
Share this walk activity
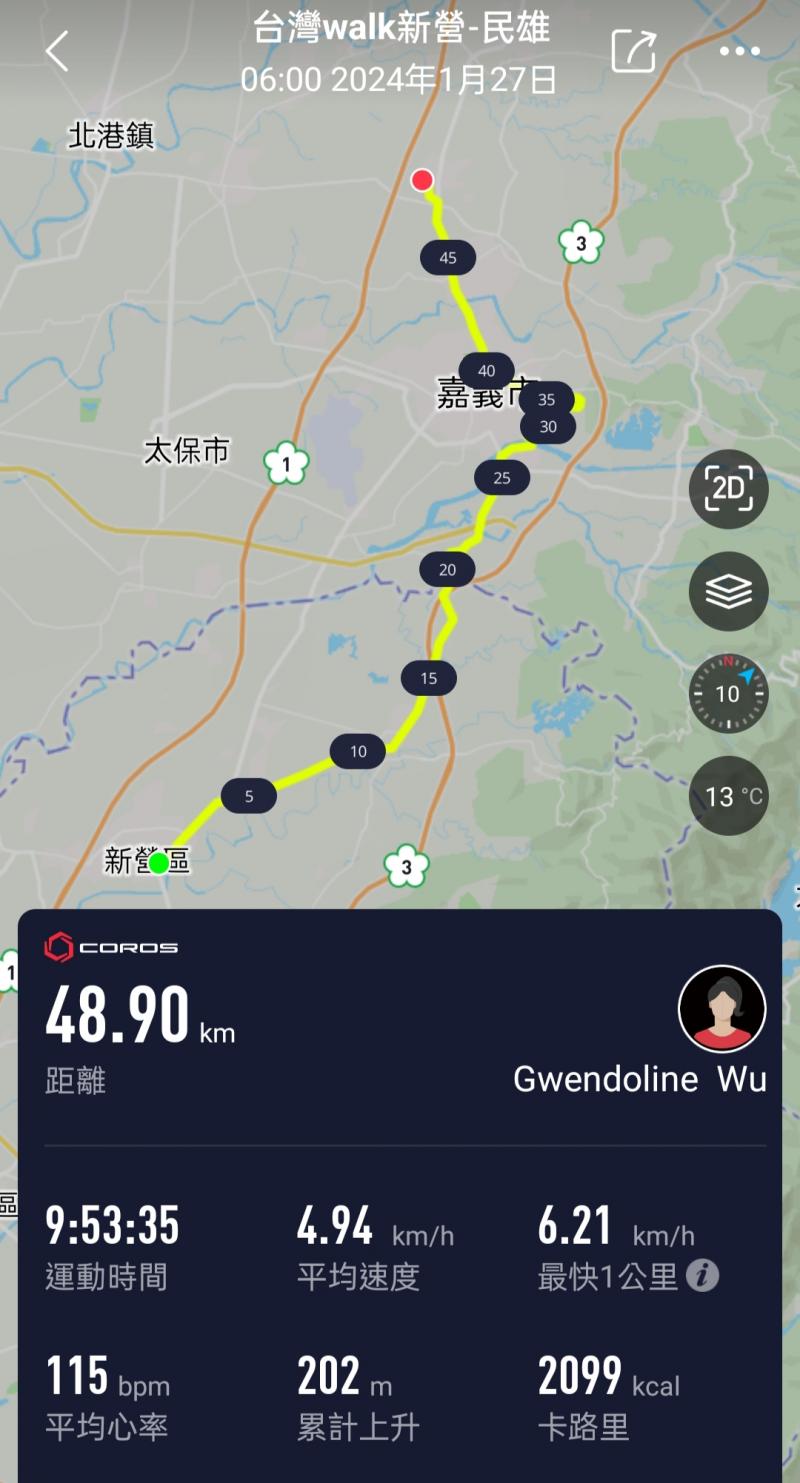click(x=634, y=51)
